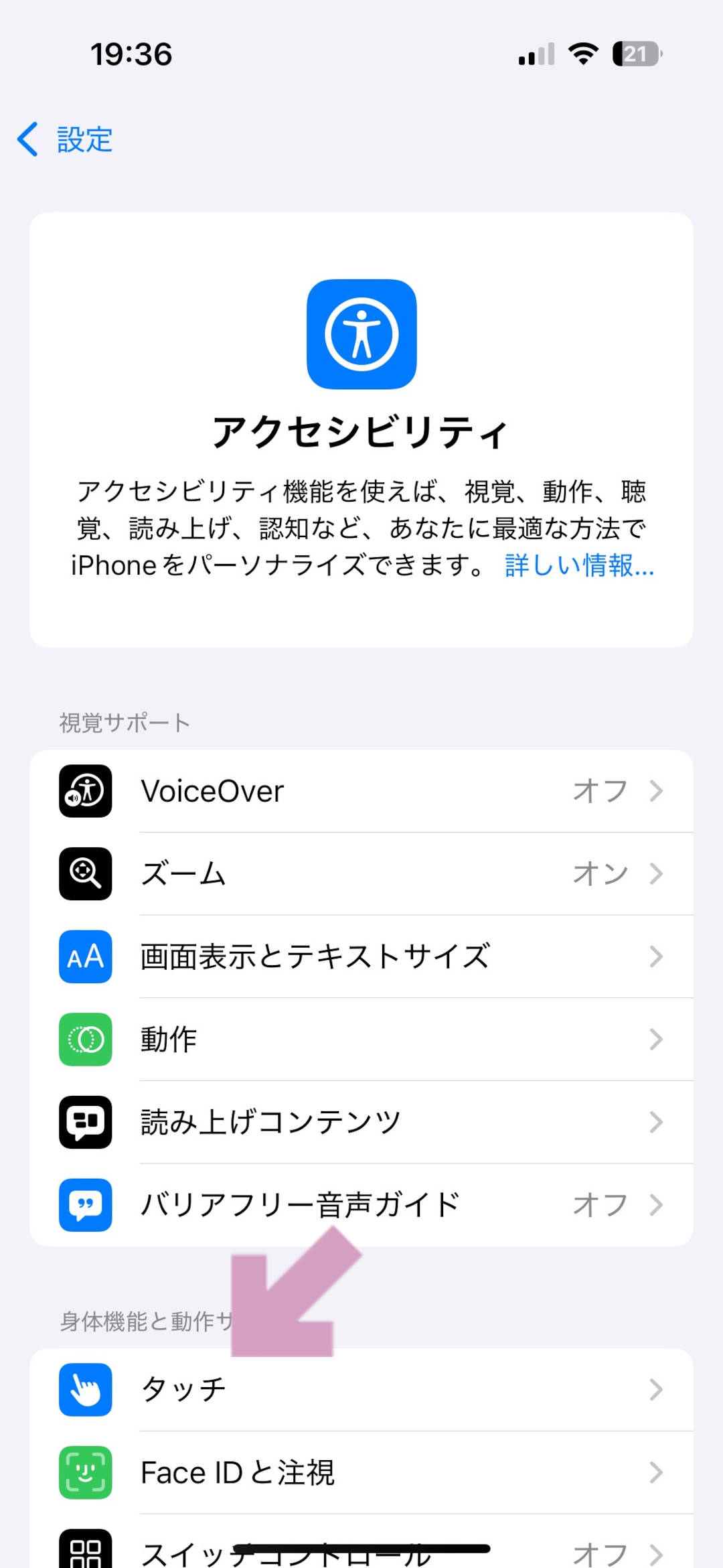Tap the VoiceOver icon

(x=85, y=791)
